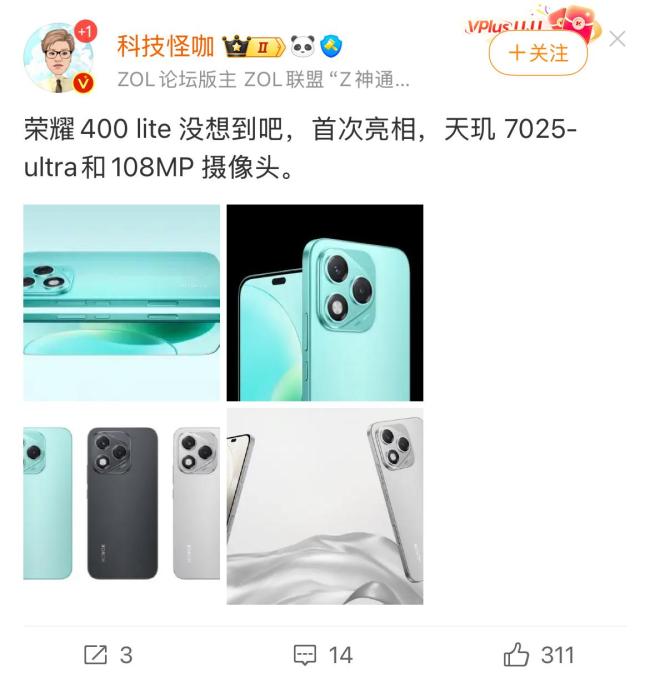Open 科技怪咖's profile avatar

tap(59, 59)
